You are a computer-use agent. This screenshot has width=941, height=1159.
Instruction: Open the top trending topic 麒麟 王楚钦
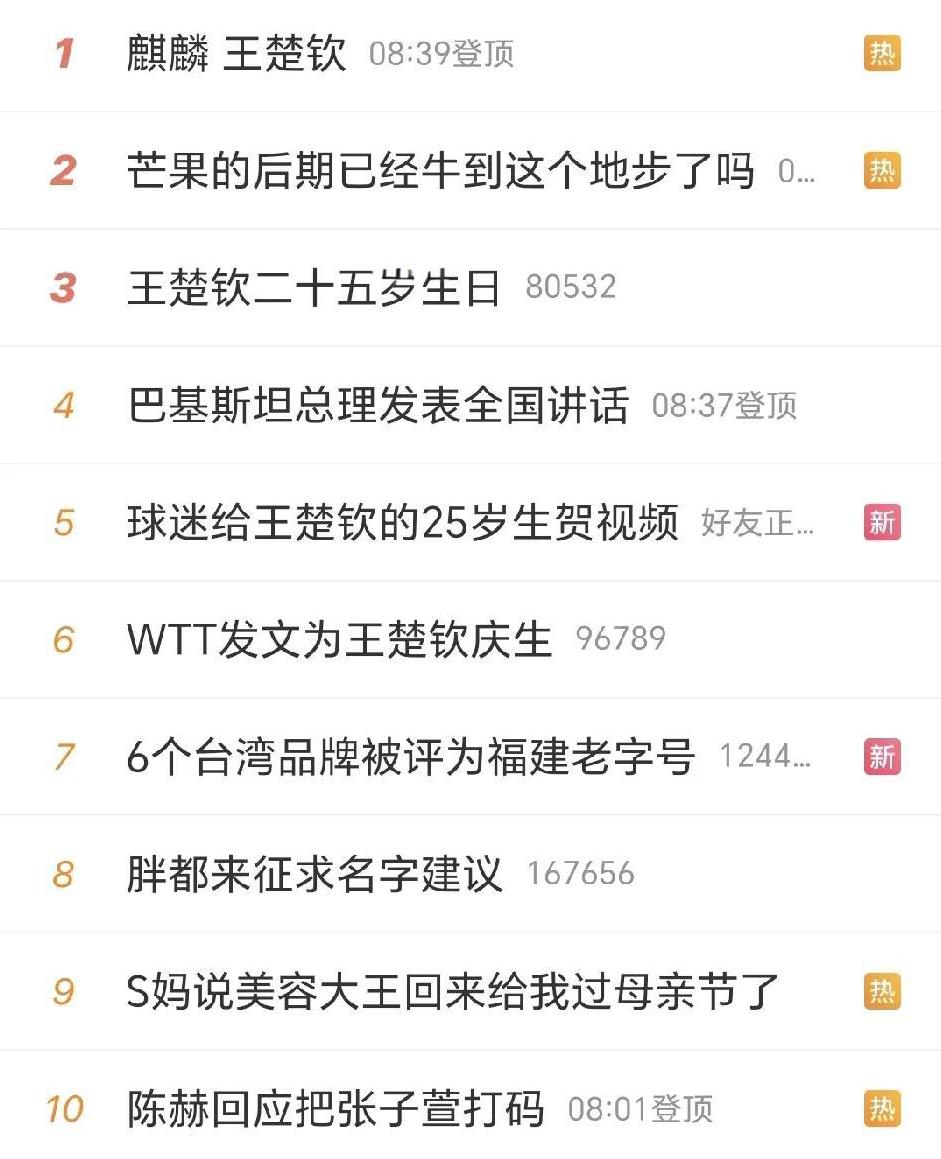tap(237, 53)
